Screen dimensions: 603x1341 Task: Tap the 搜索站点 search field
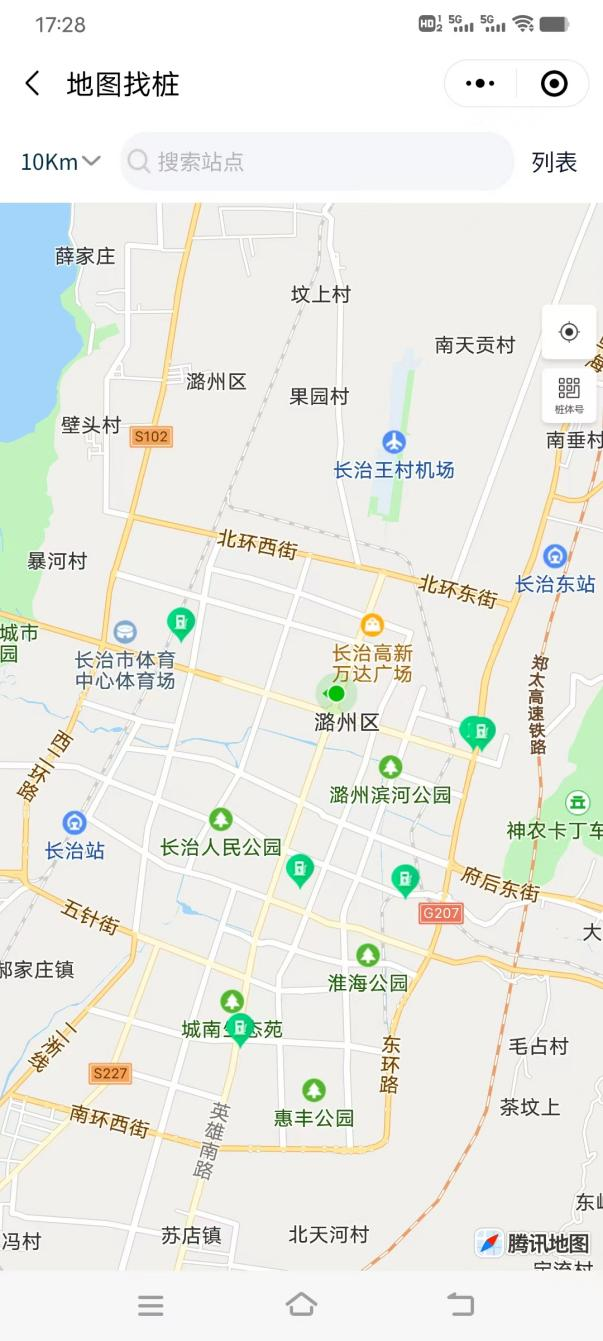click(317, 162)
